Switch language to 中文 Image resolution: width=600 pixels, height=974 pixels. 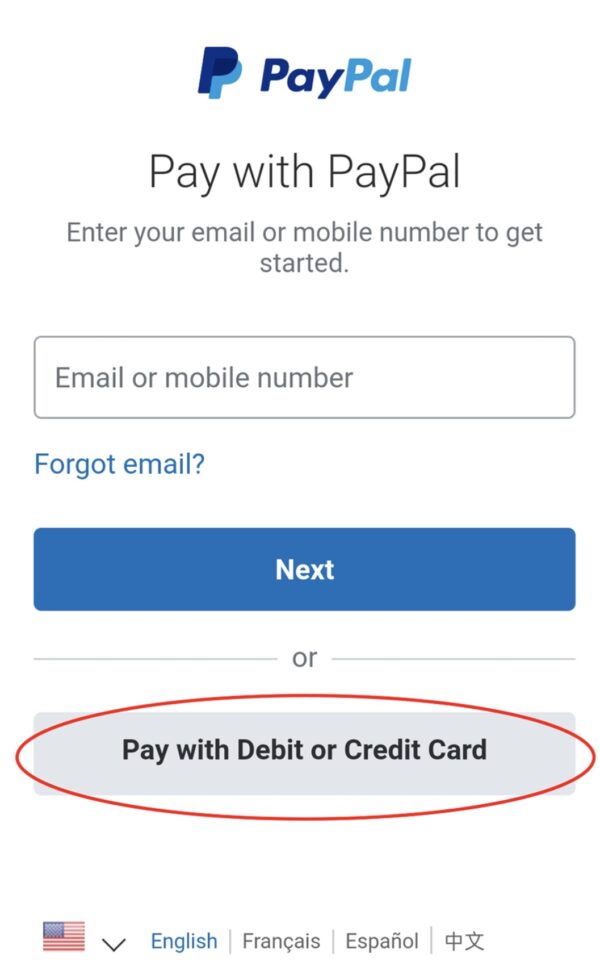(x=464, y=941)
